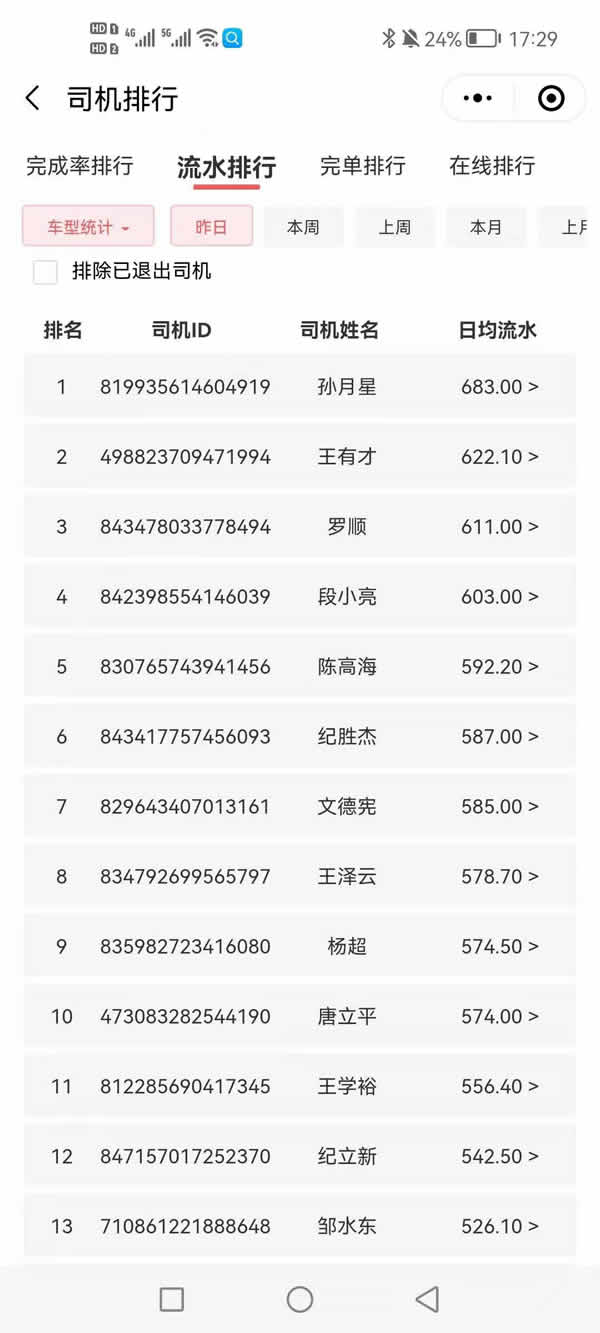
Task: Open driver 文德宪's row
Action: [300, 806]
